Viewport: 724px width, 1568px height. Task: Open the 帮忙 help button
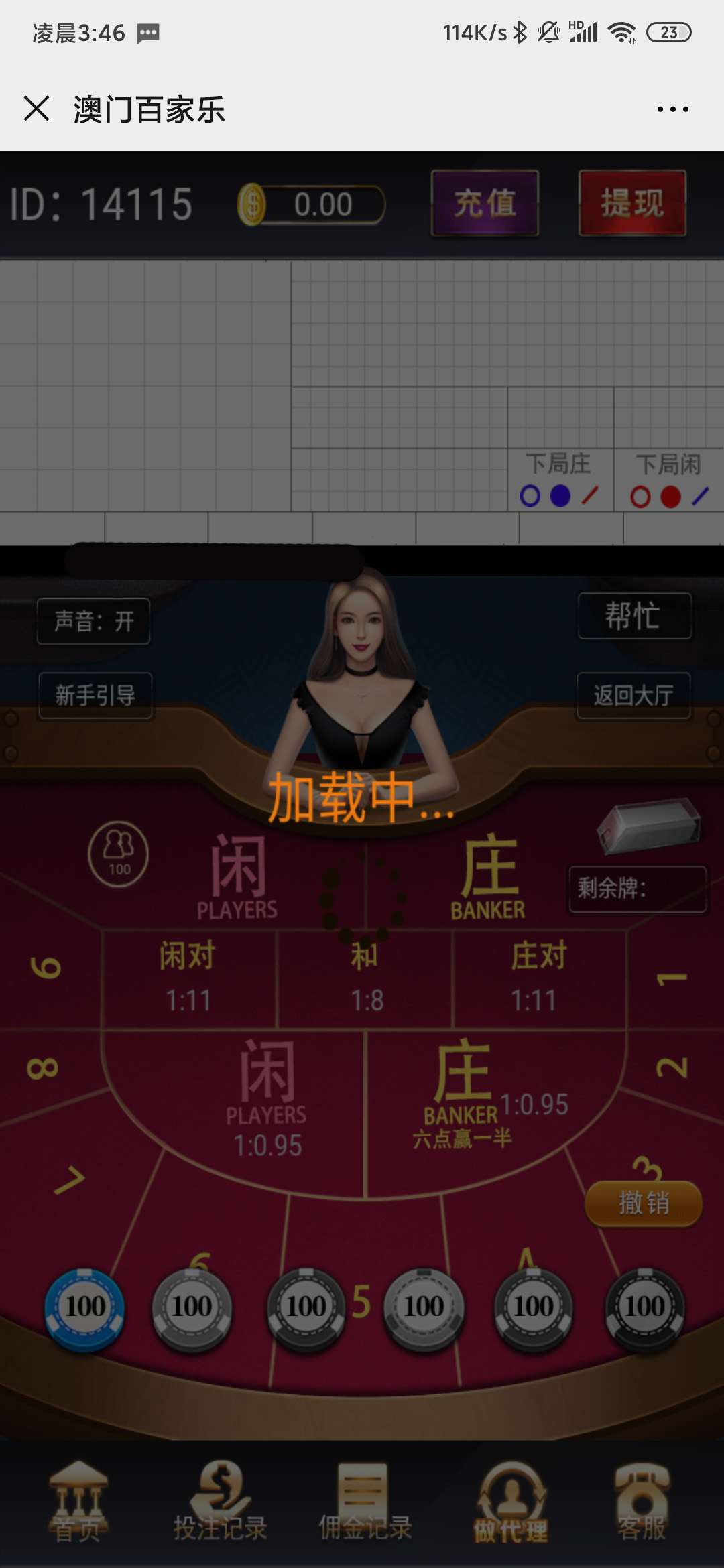pos(634,616)
